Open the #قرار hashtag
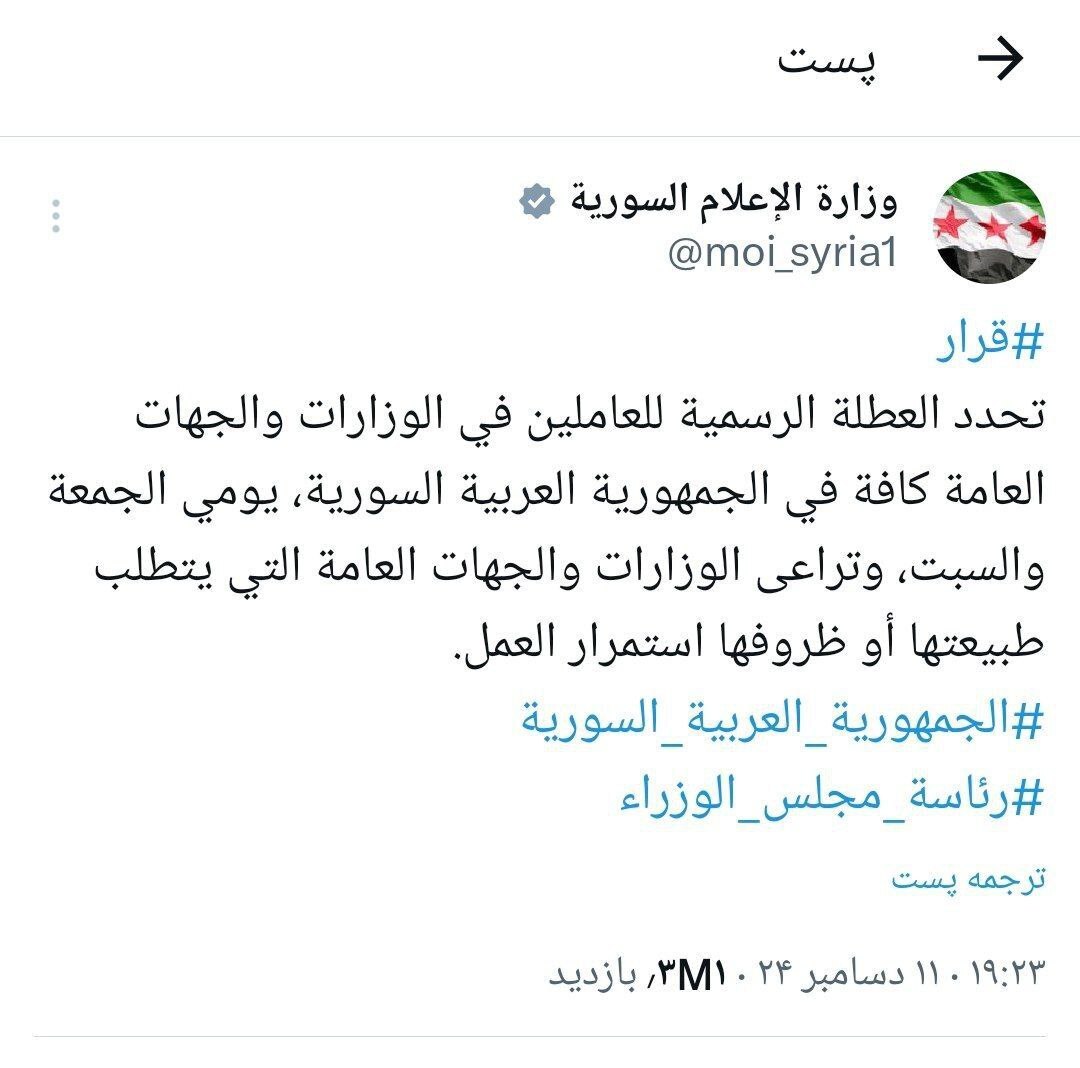 [x=989, y=344]
